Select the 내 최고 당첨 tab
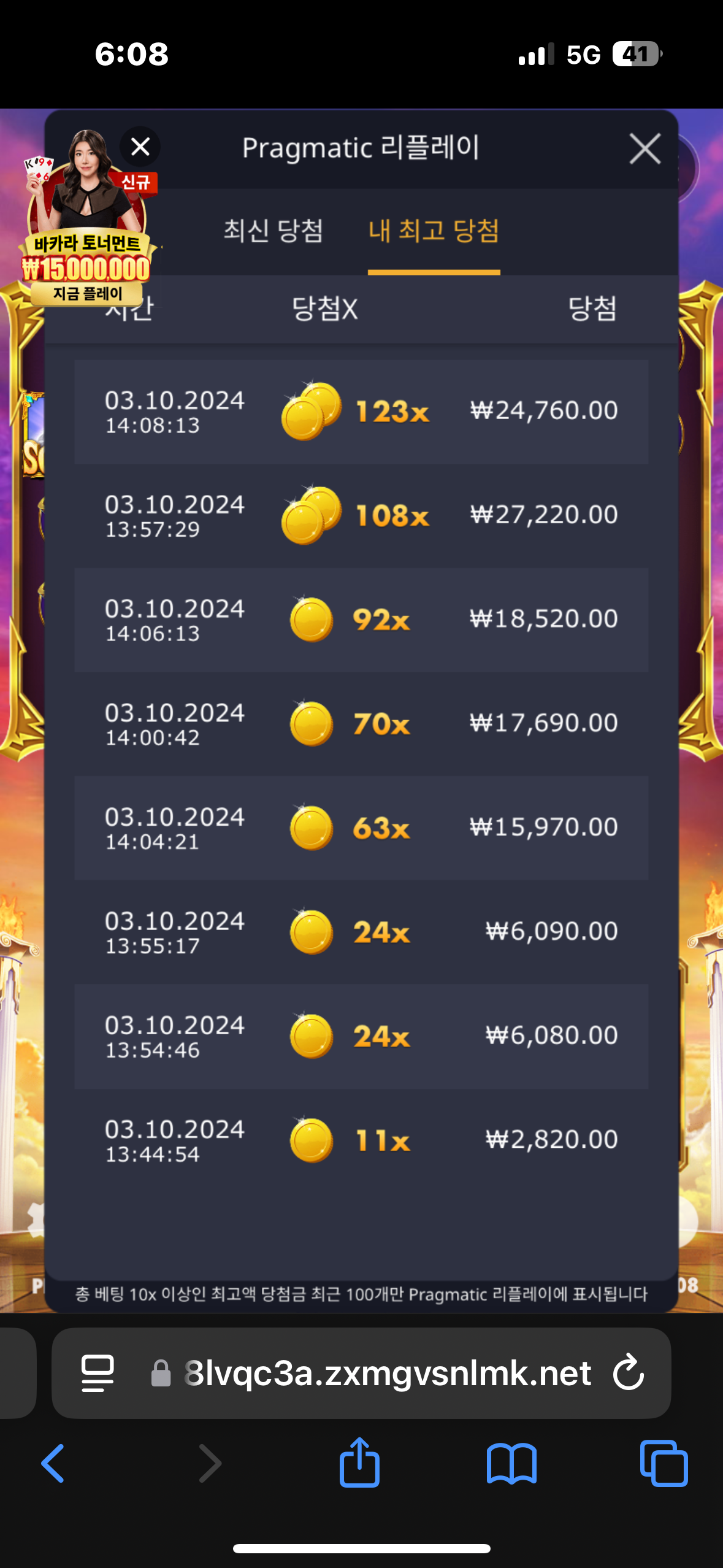The height and width of the screenshot is (1568, 723). coord(434,231)
